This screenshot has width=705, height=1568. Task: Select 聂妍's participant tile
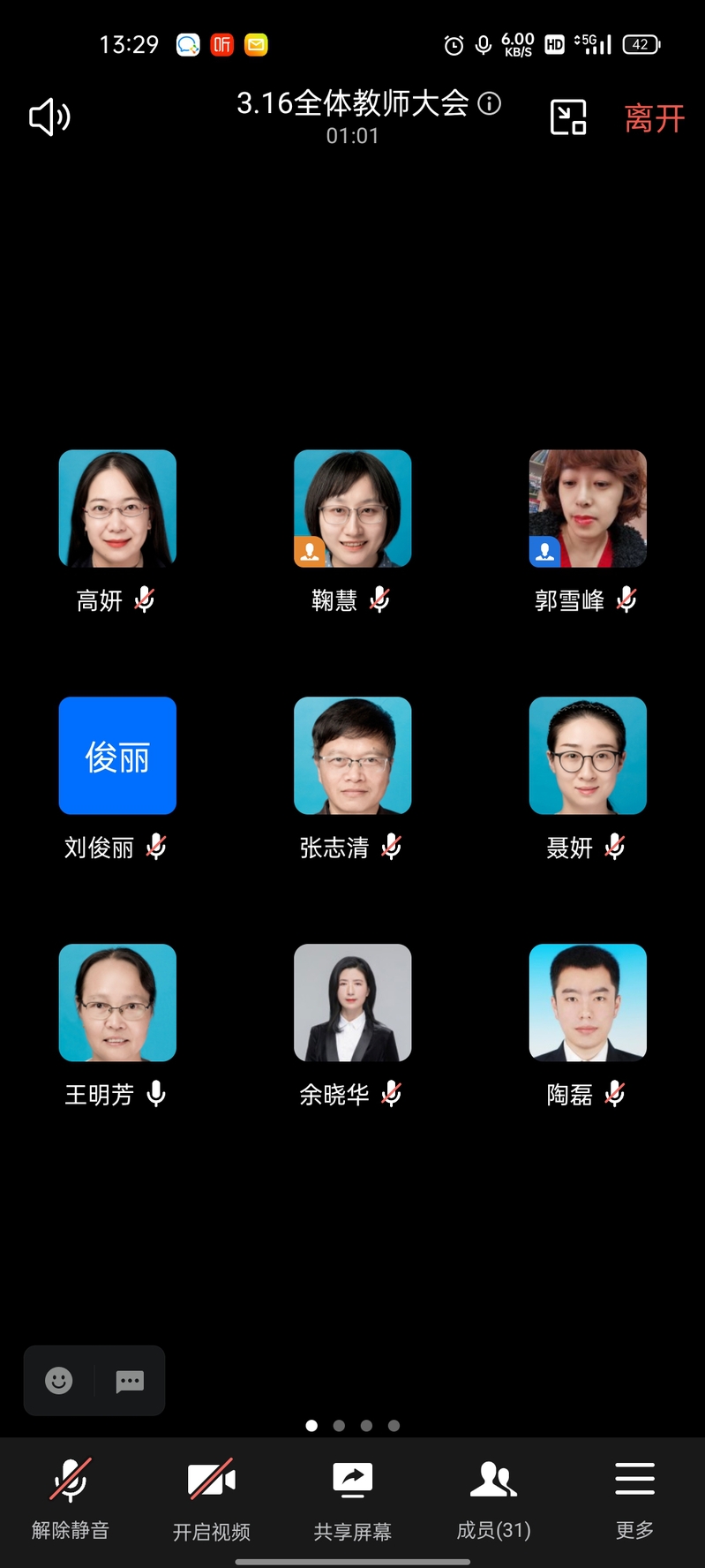[588, 756]
